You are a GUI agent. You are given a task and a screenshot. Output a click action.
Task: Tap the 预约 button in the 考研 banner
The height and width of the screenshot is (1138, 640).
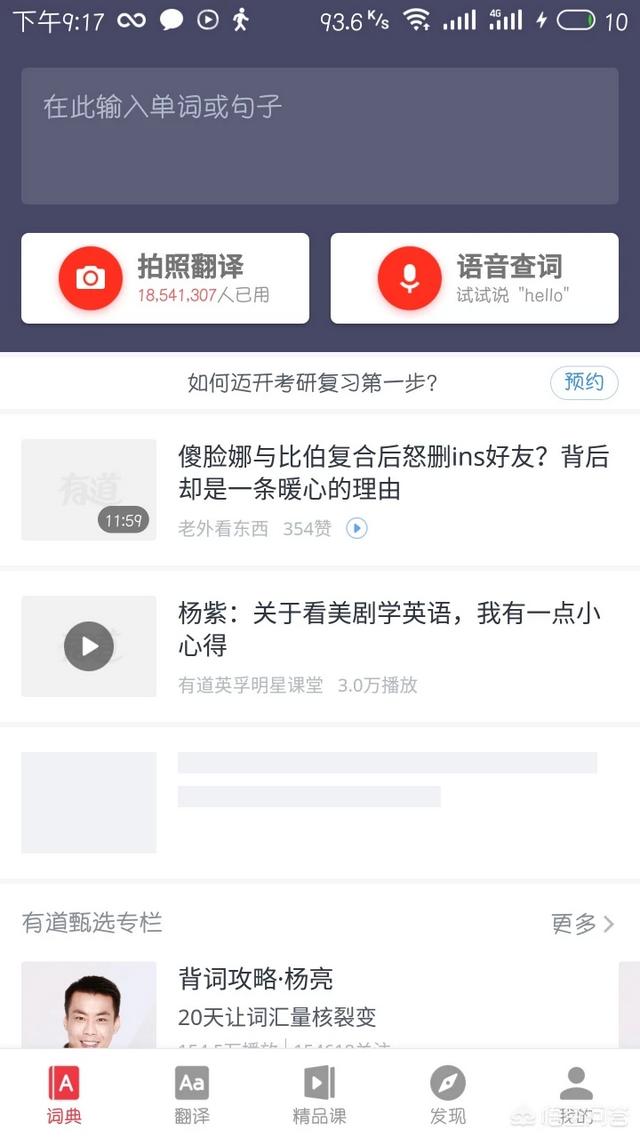[583, 382]
